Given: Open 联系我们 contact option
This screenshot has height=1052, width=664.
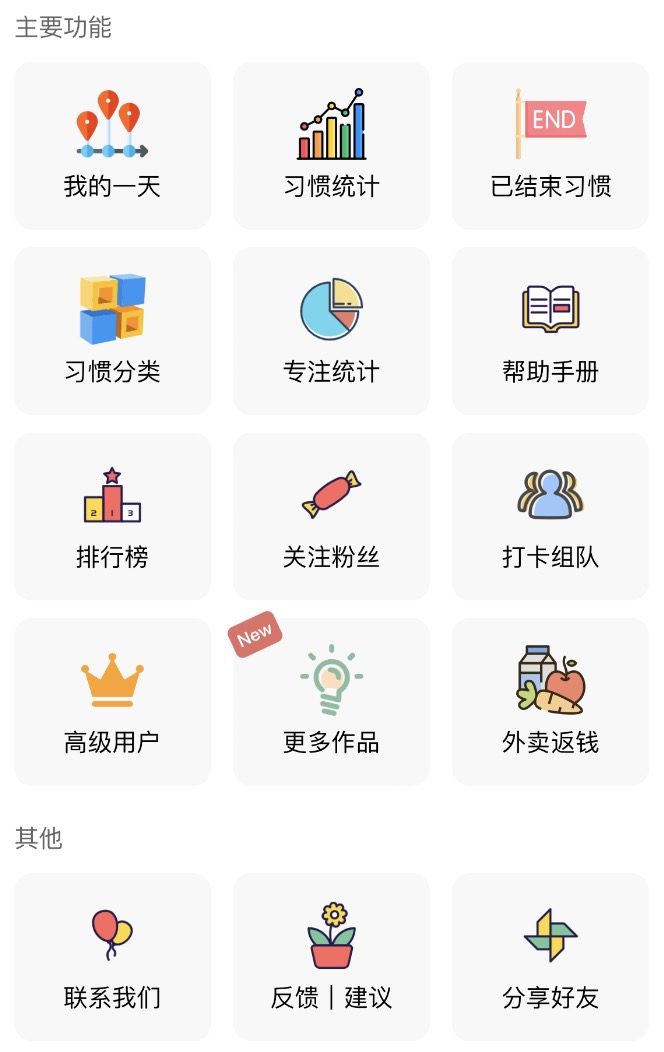Looking at the screenshot, I should [112, 956].
